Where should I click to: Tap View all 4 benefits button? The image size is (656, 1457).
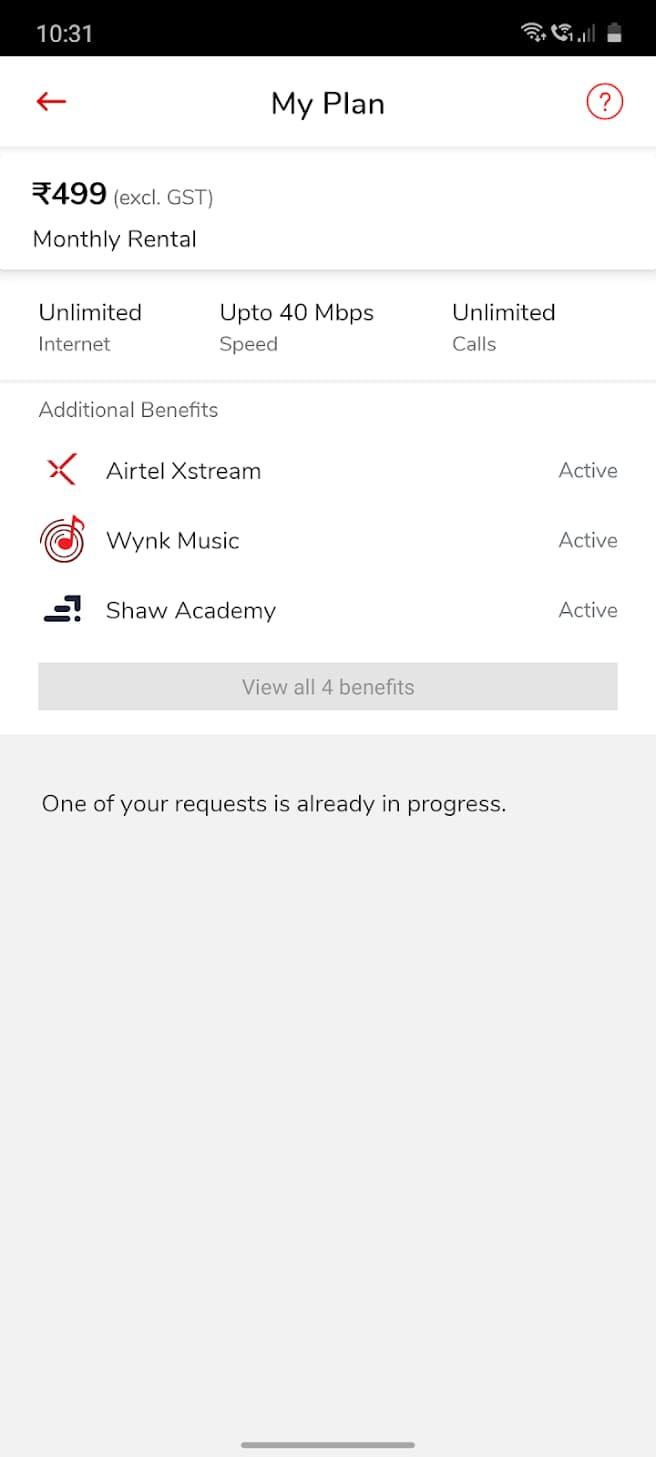[328, 687]
